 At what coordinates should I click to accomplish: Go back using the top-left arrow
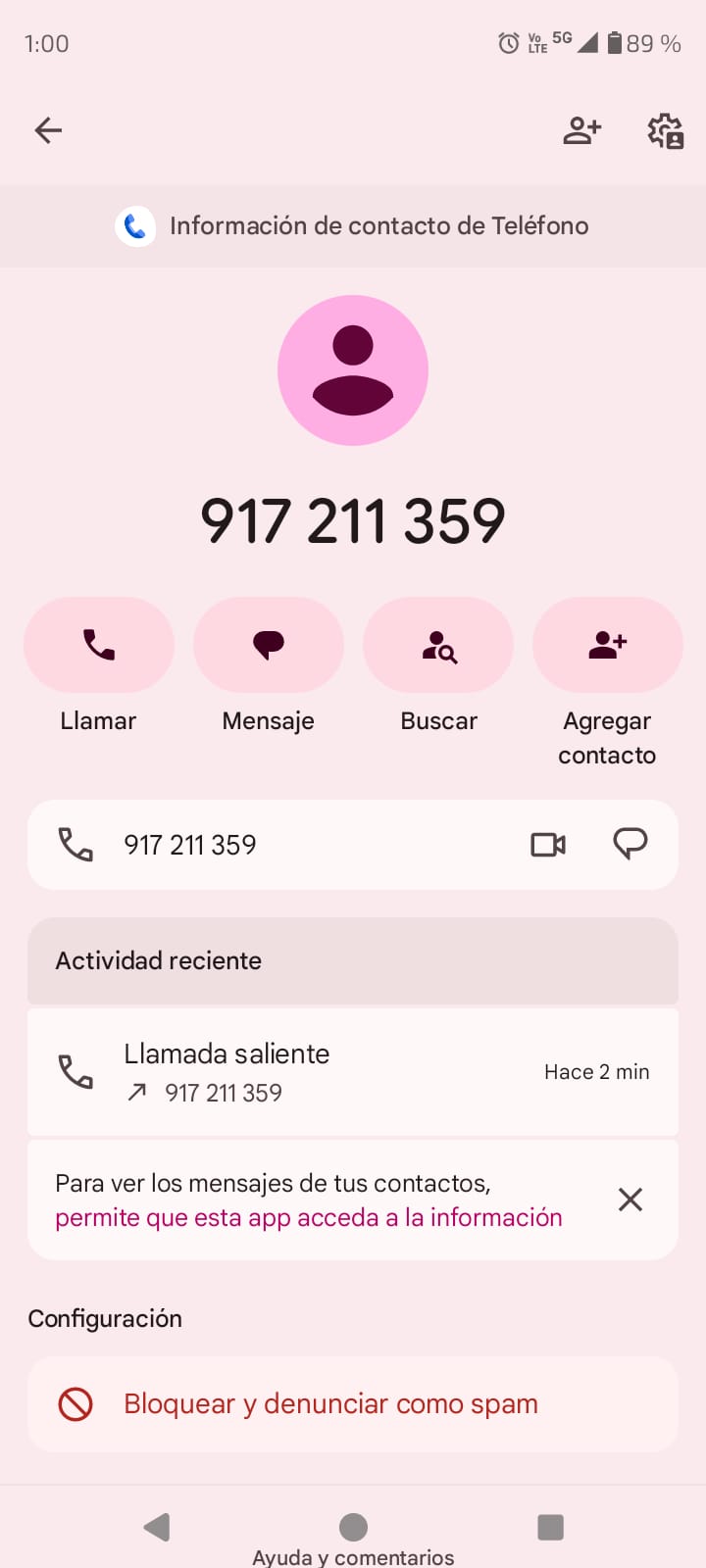(x=48, y=130)
